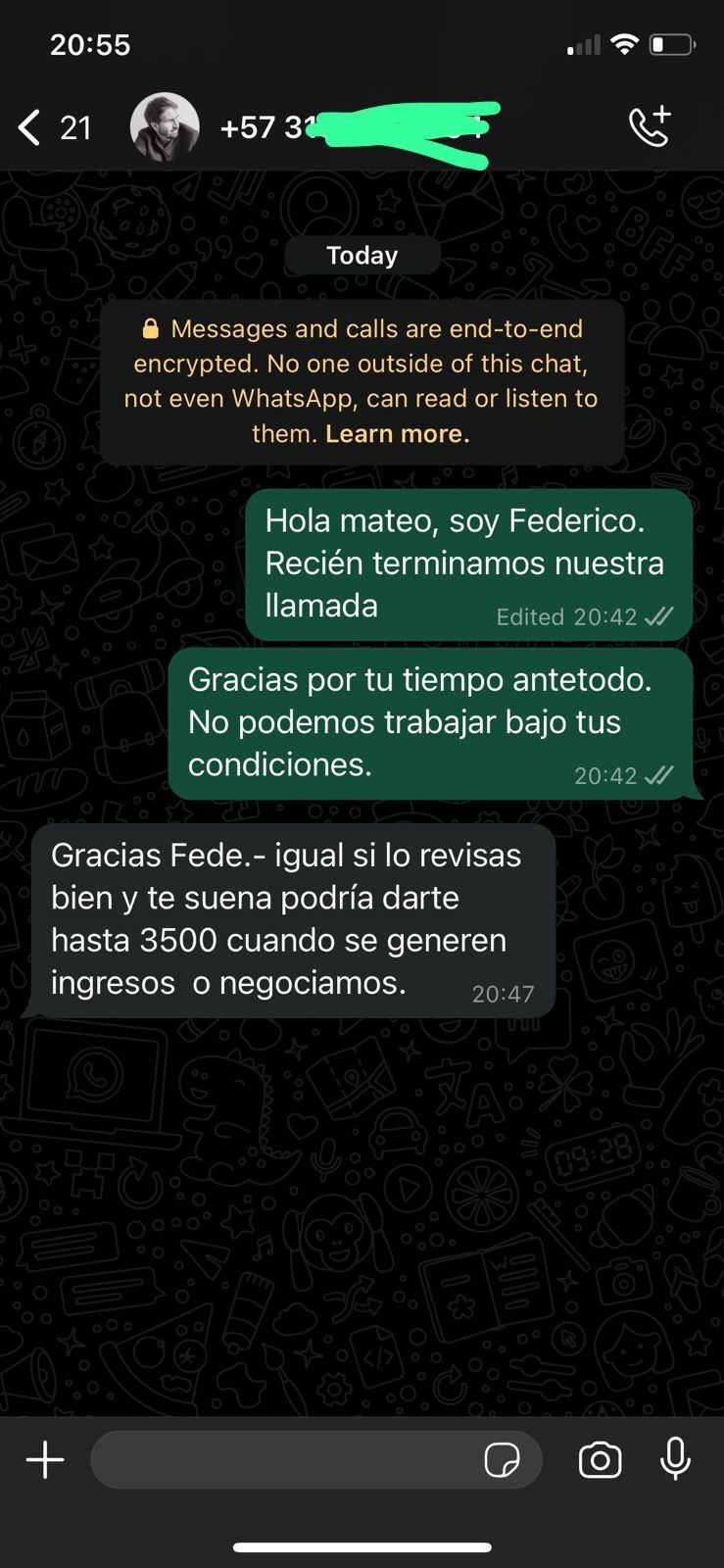Viewport: 724px width, 1568px height.
Task: Tap the microphone voice message button
Action: click(675, 1460)
